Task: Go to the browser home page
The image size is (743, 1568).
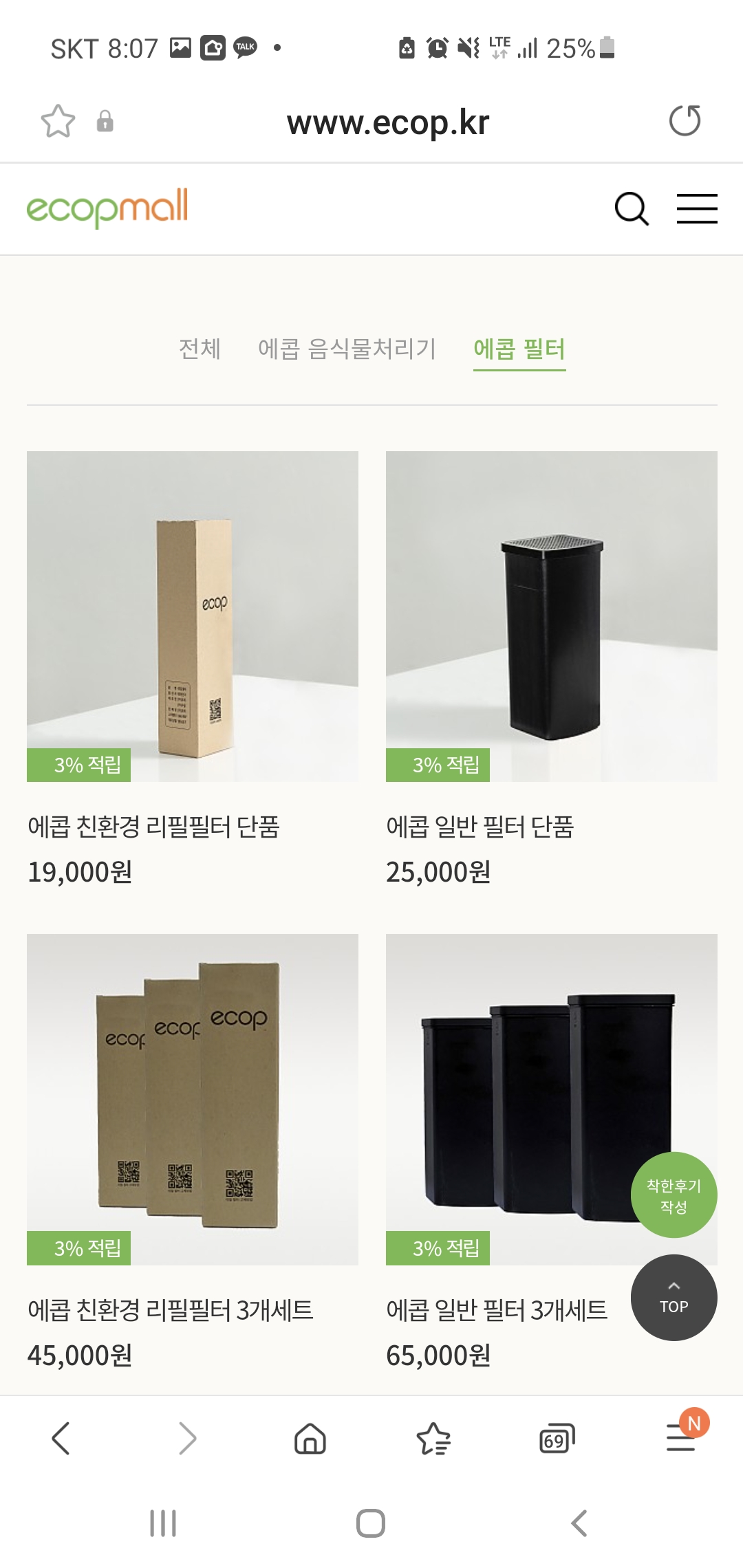Action: pos(310,1439)
